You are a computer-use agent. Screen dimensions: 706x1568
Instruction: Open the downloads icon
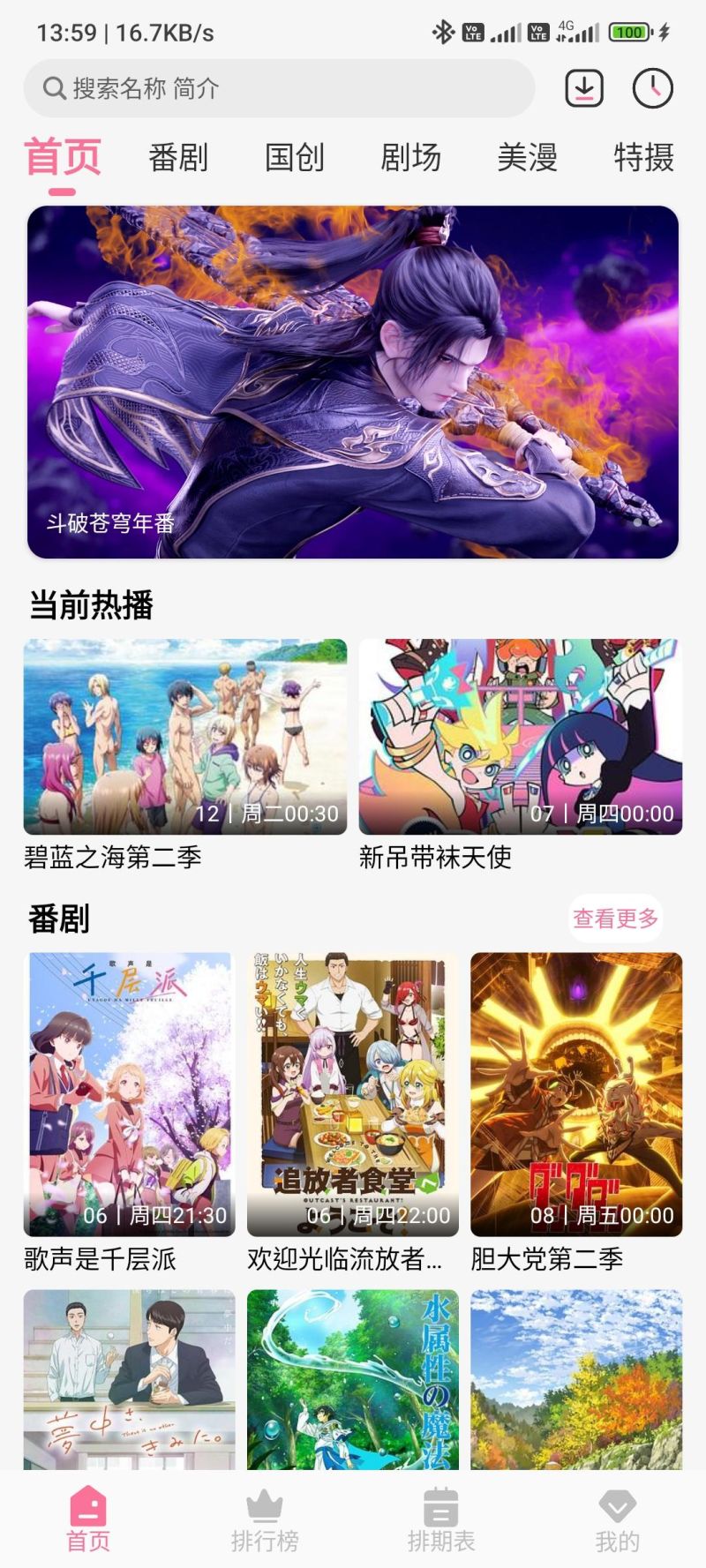click(583, 88)
